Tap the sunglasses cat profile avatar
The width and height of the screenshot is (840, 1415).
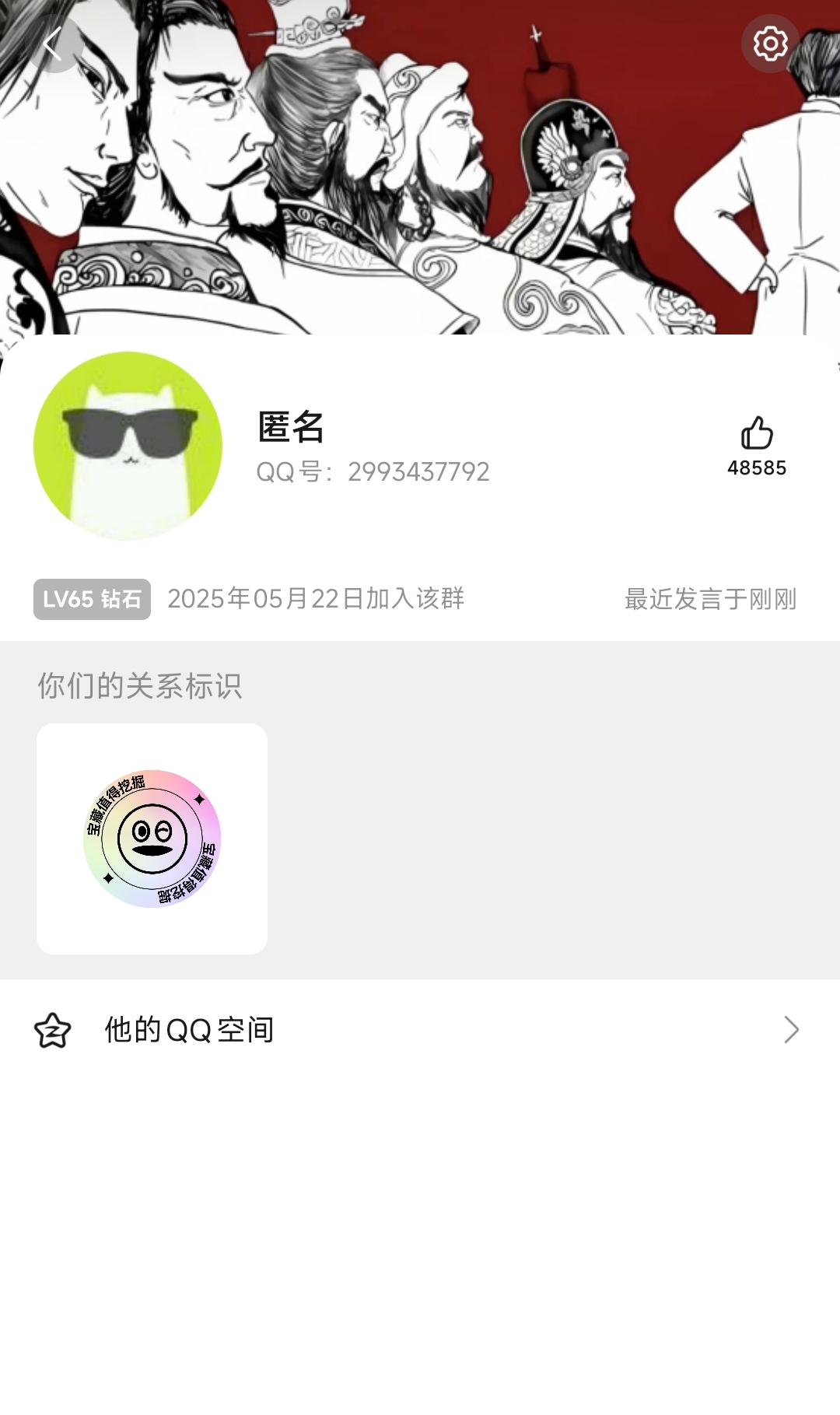coord(128,446)
